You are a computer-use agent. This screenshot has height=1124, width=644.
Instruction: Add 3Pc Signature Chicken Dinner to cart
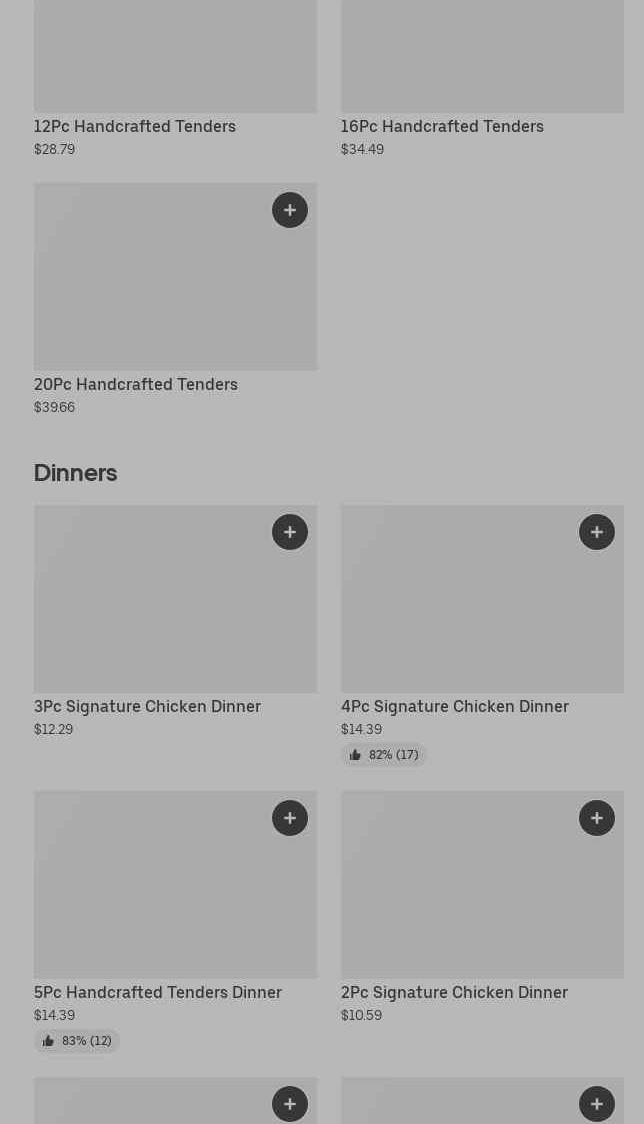[x=290, y=532]
